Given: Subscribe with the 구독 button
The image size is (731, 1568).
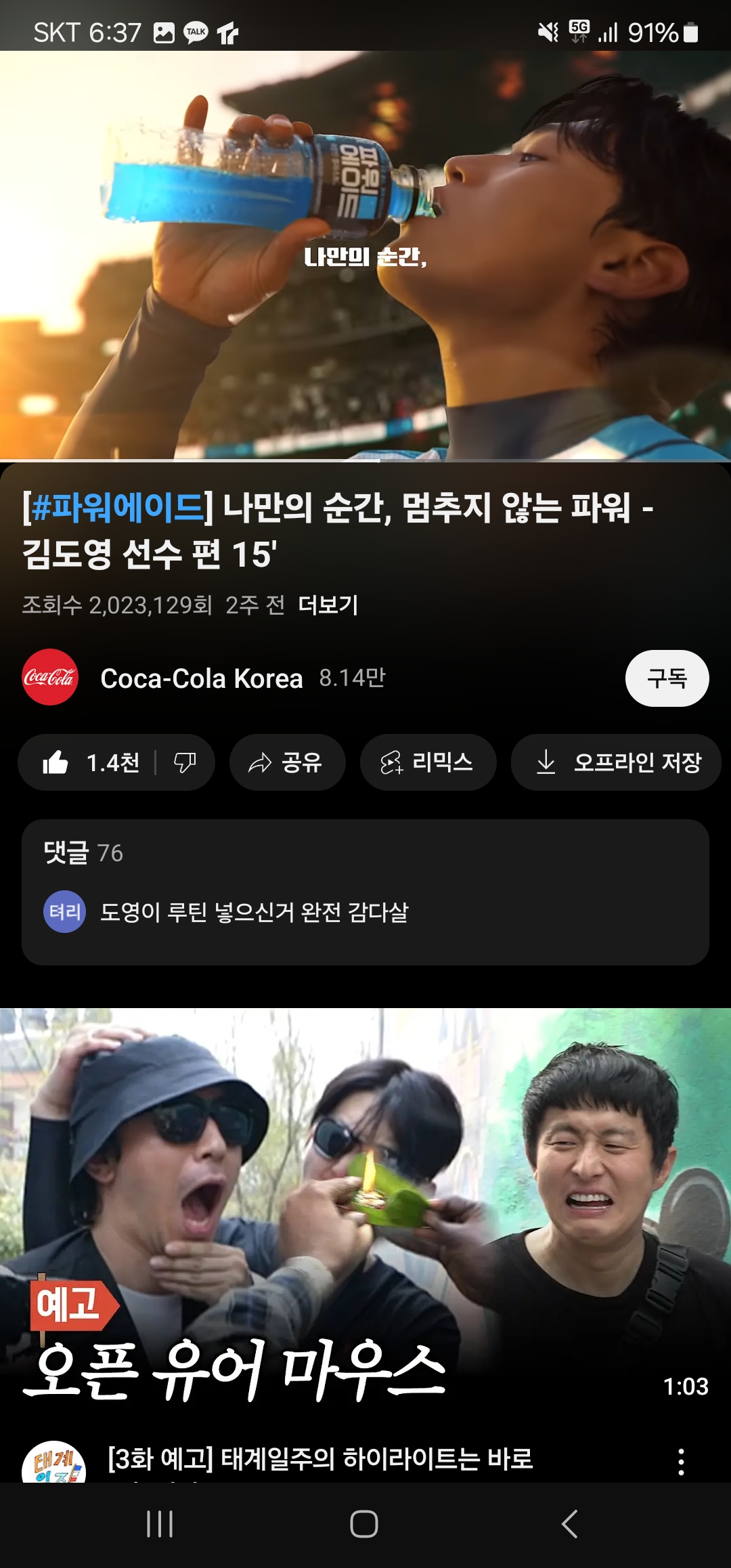Looking at the screenshot, I should (x=667, y=678).
